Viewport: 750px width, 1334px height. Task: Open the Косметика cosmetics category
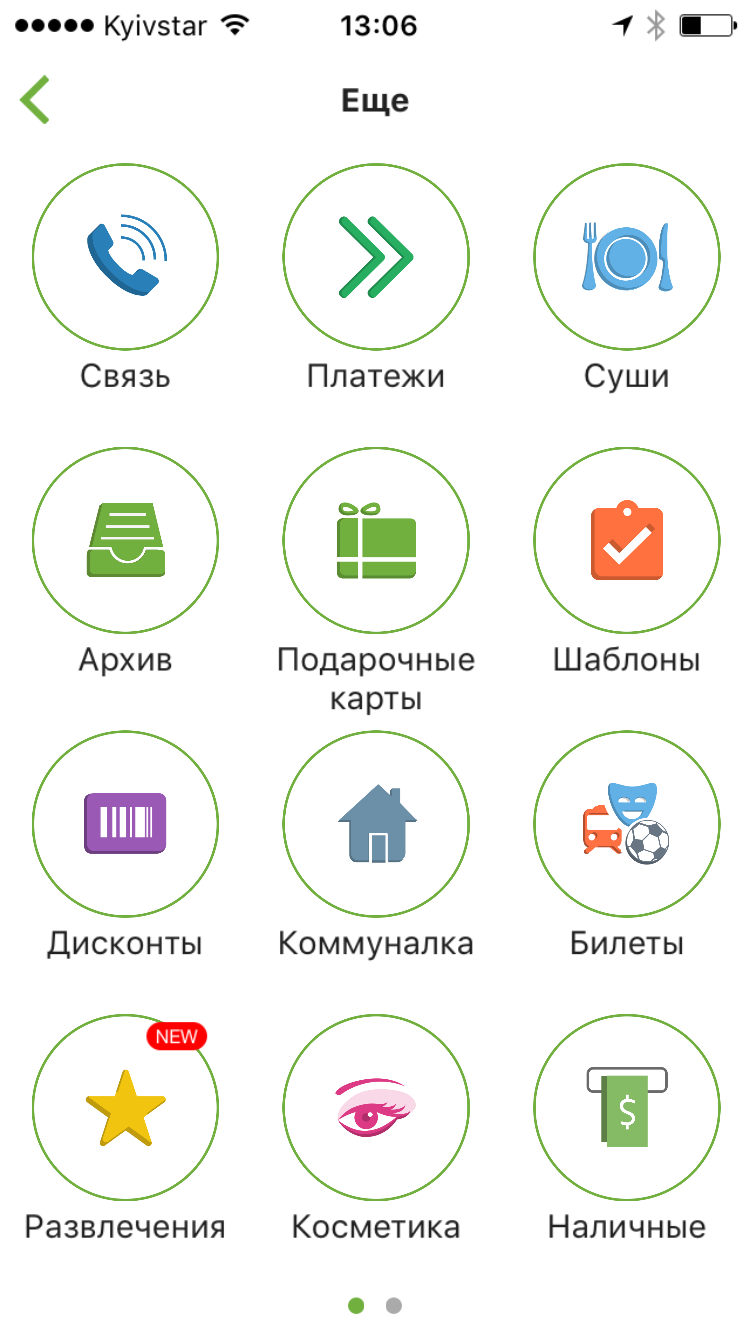pos(375,1107)
